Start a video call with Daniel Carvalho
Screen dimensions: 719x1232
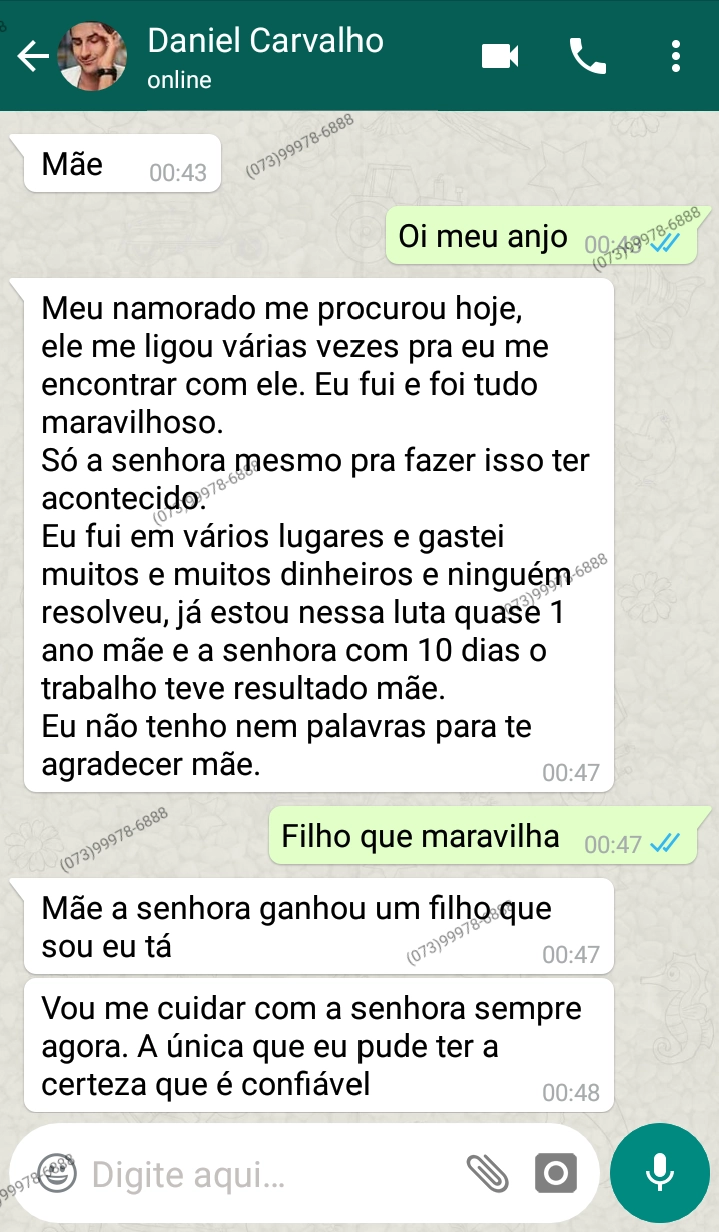pos(500,57)
